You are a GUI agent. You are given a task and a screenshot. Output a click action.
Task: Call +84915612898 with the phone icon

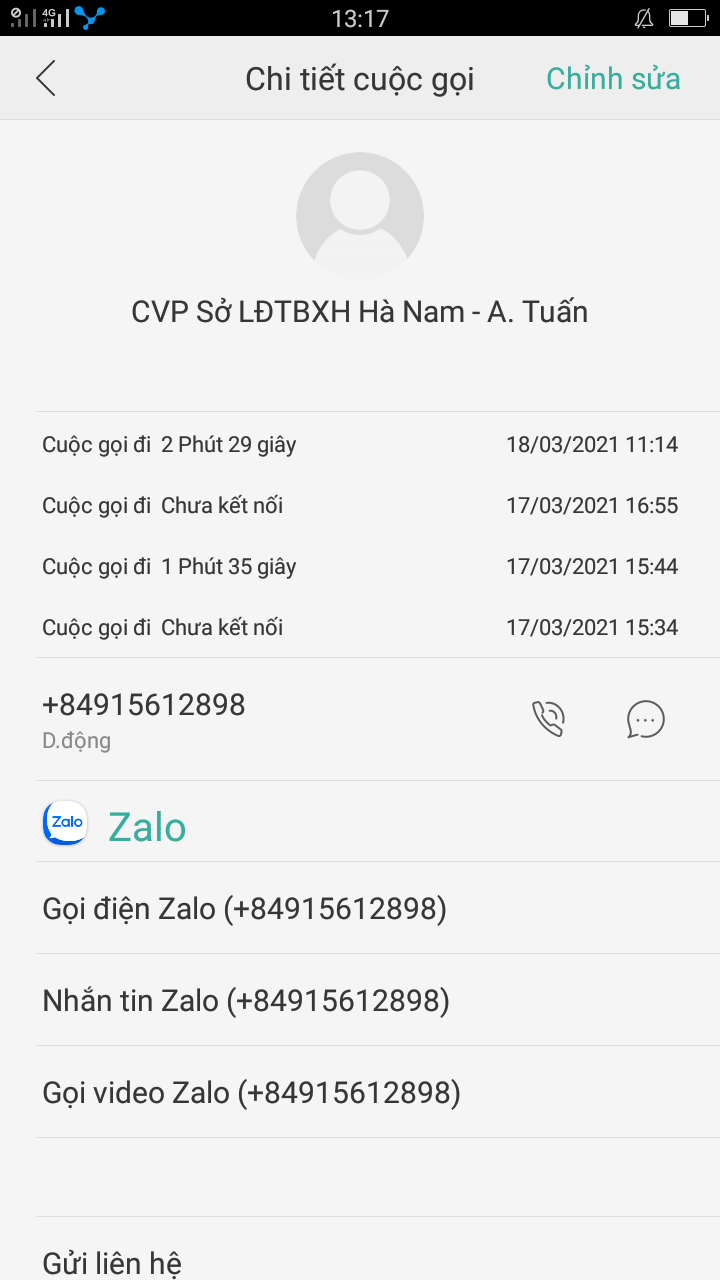pos(548,719)
